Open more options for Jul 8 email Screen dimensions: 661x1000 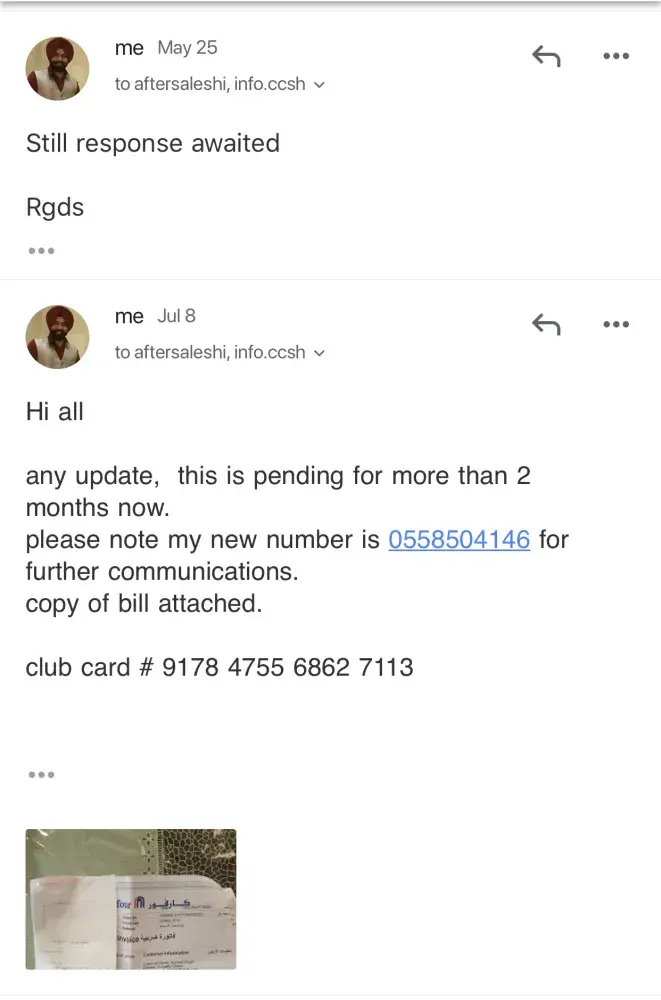click(616, 324)
